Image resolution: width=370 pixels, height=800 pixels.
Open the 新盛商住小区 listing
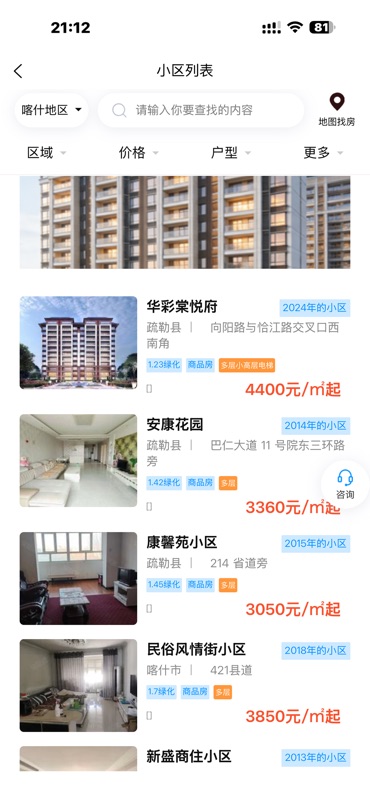[185, 758]
